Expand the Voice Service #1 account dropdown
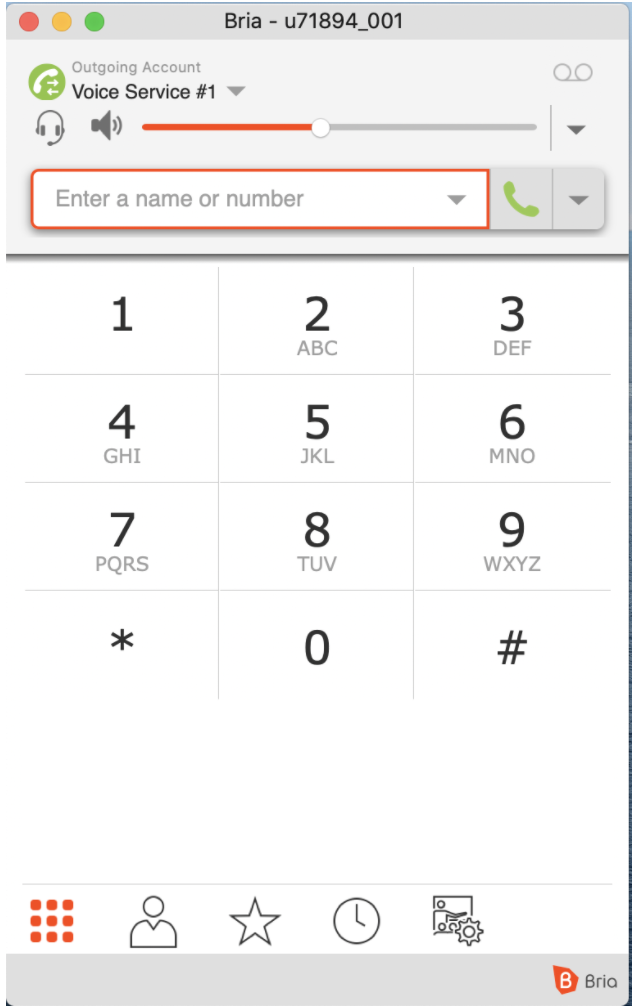The width and height of the screenshot is (632, 1008). pos(236,91)
